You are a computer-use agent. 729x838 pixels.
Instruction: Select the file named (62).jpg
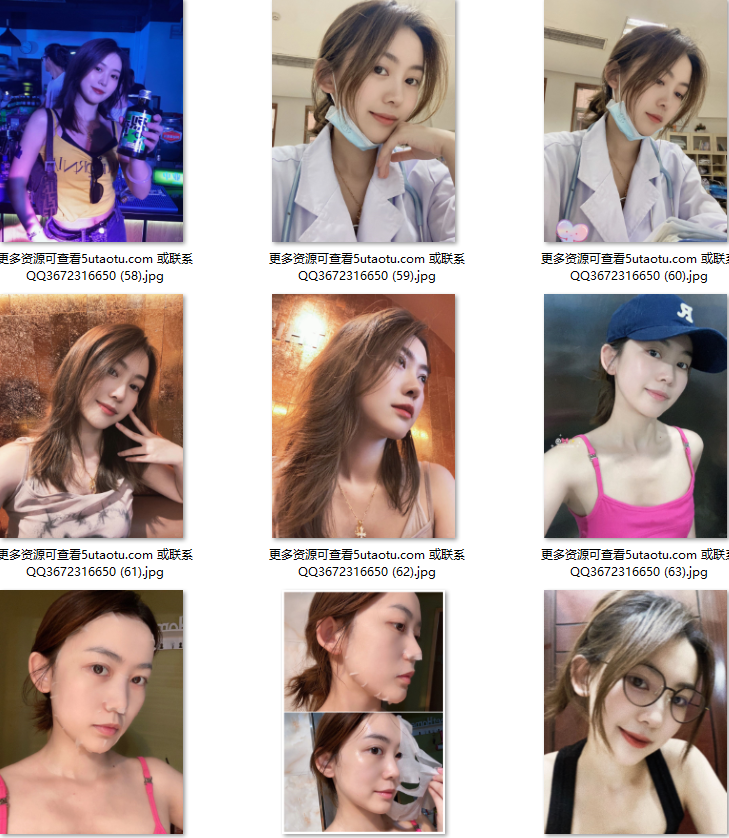pos(364,416)
